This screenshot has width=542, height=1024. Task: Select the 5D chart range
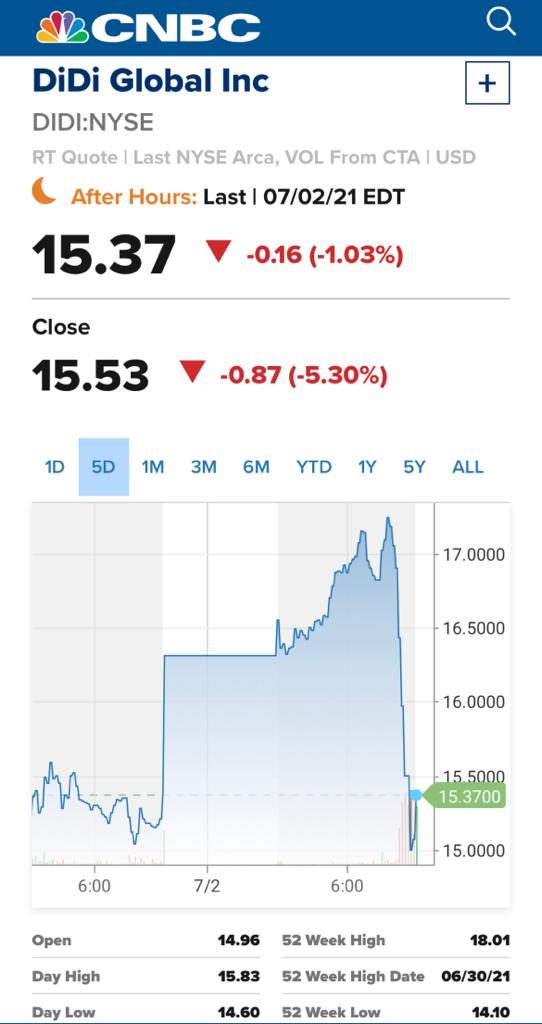104,467
